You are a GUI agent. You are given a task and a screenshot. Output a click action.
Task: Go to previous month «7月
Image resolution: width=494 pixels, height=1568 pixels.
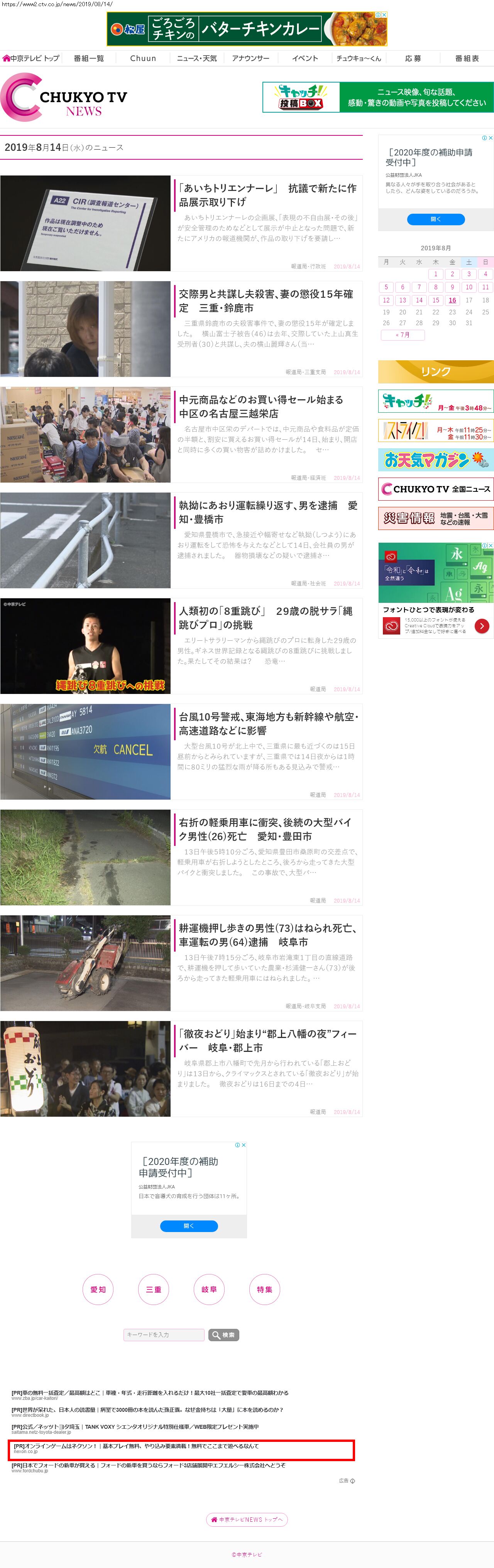(402, 335)
